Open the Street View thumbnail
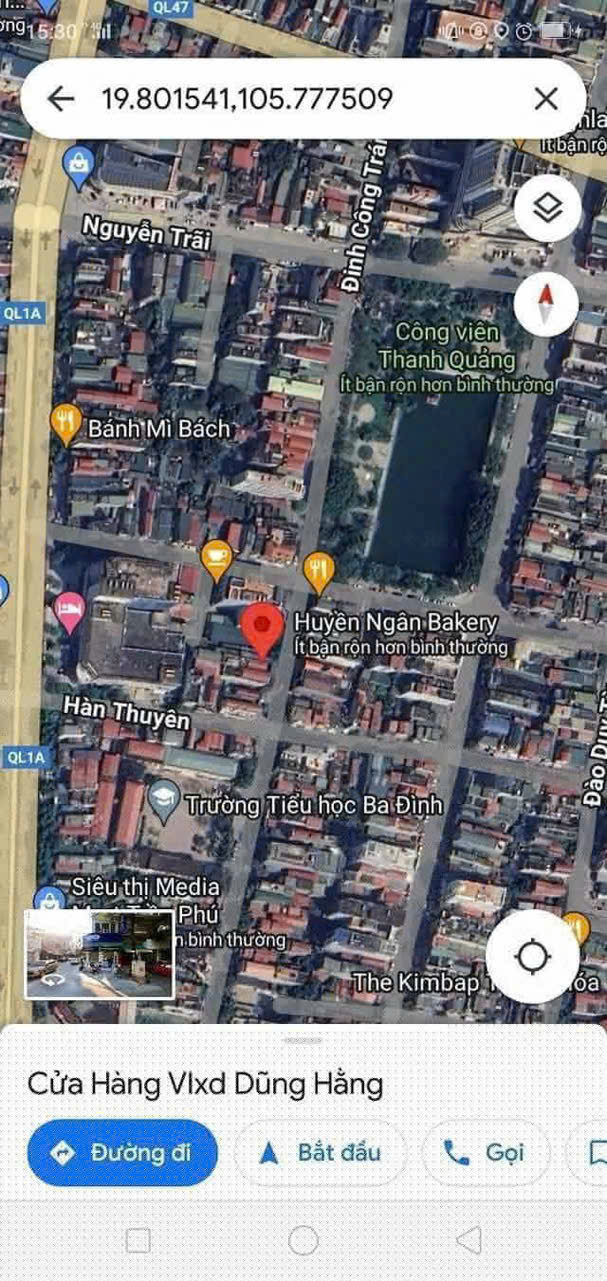The image size is (607, 1281). (99, 953)
